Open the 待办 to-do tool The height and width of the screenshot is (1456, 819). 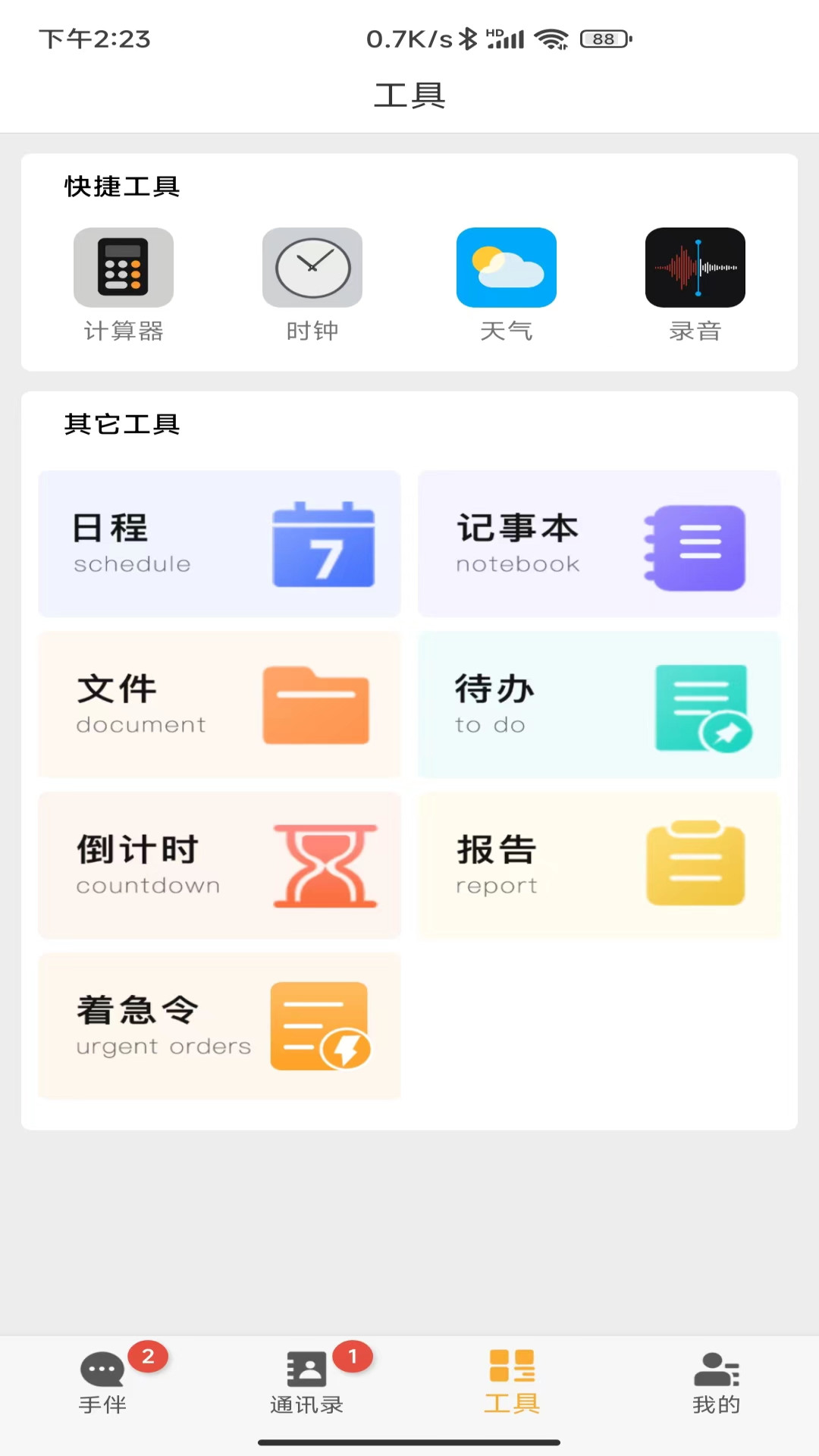click(598, 704)
